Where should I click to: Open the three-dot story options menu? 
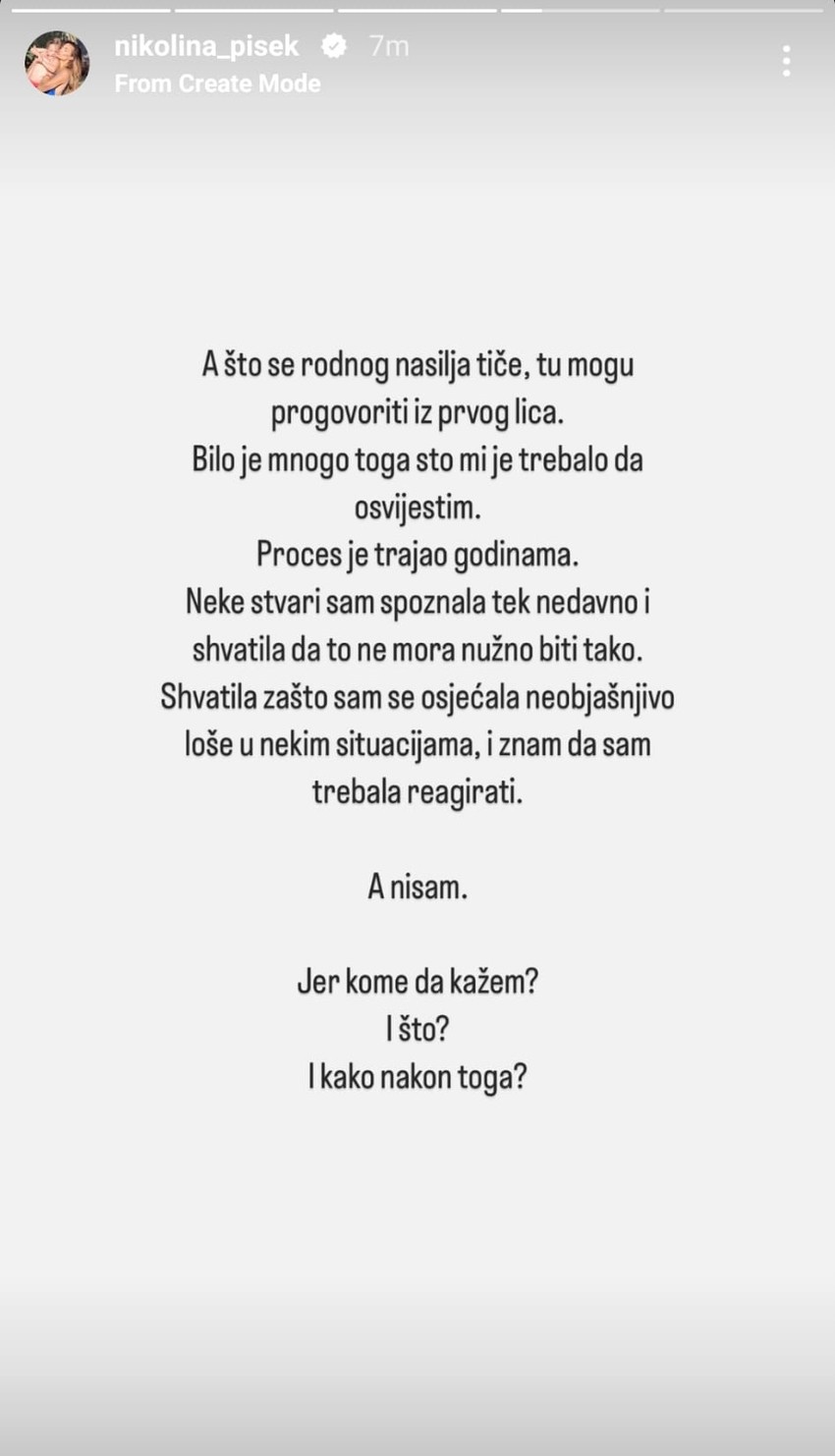pos(786,61)
